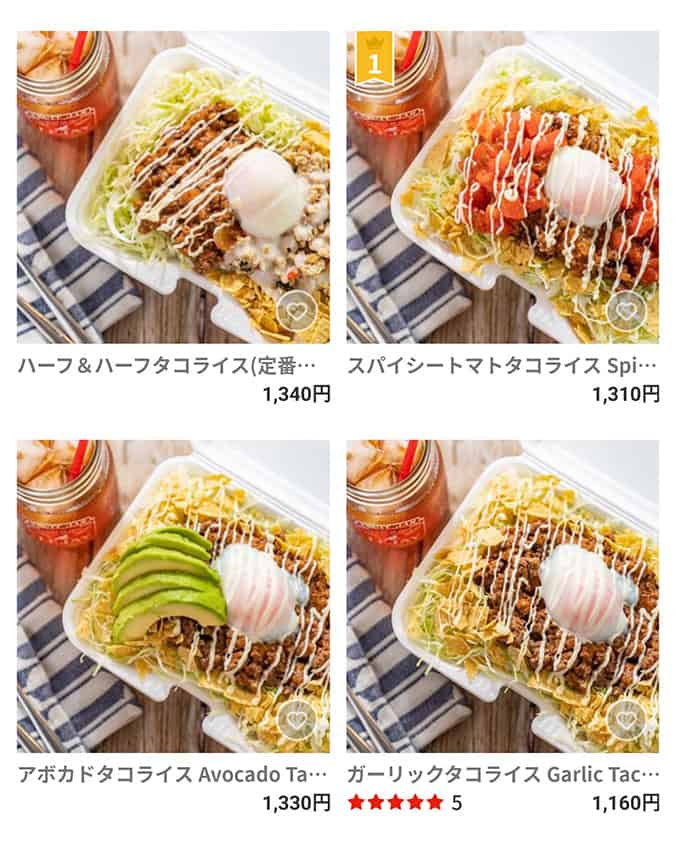
Task: Open the ガーリックタコライス Garlic item
Action: click(502, 595)
